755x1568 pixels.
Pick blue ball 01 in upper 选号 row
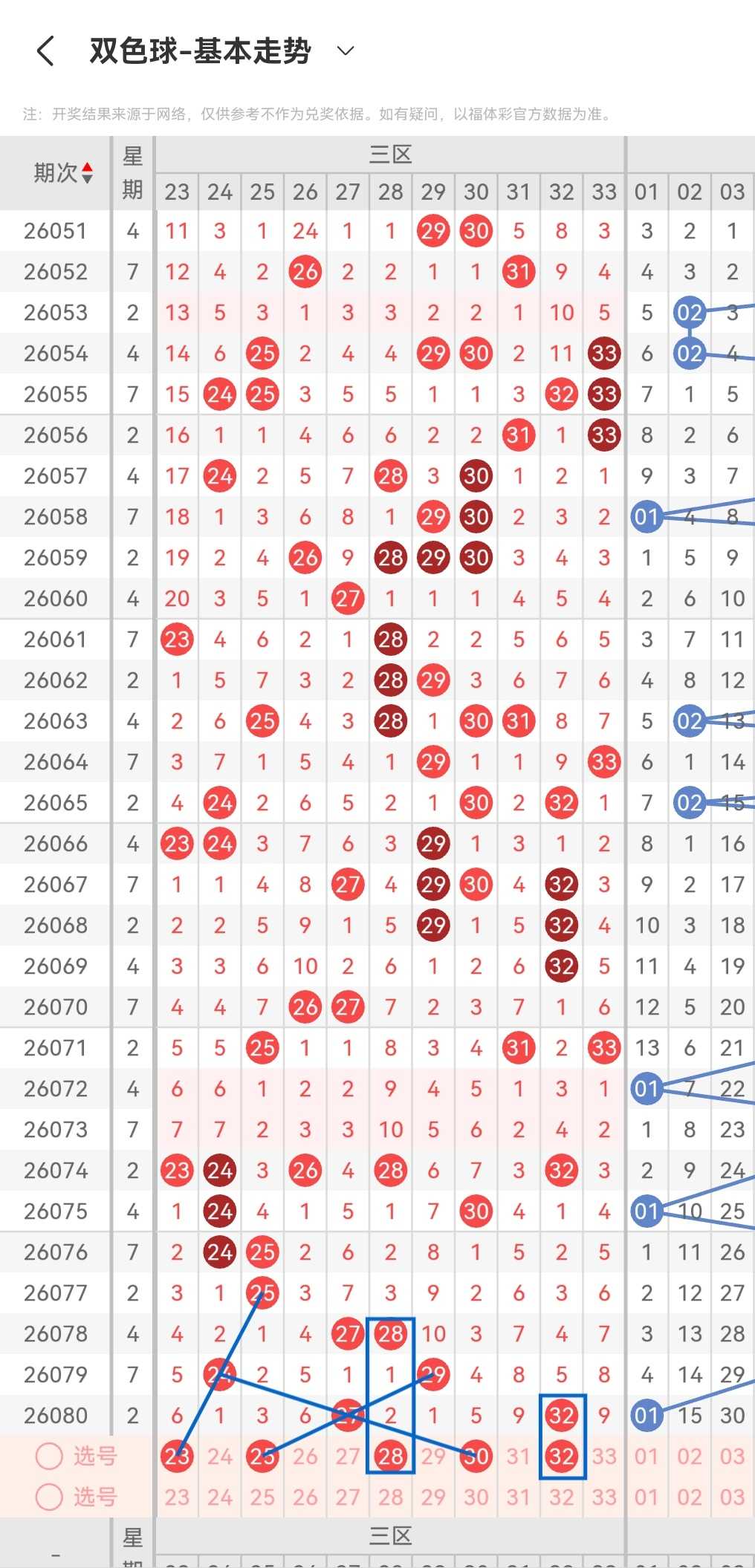pos(647,1457)
